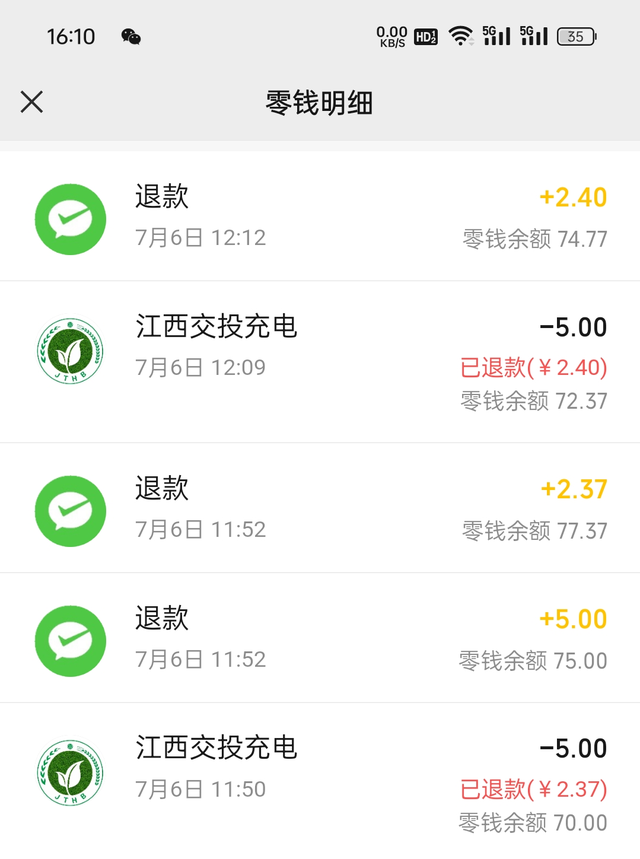This screenshot has width=640, height=859.
Task: Close the 零钱明细 page
Action: [x=32, y=102]
